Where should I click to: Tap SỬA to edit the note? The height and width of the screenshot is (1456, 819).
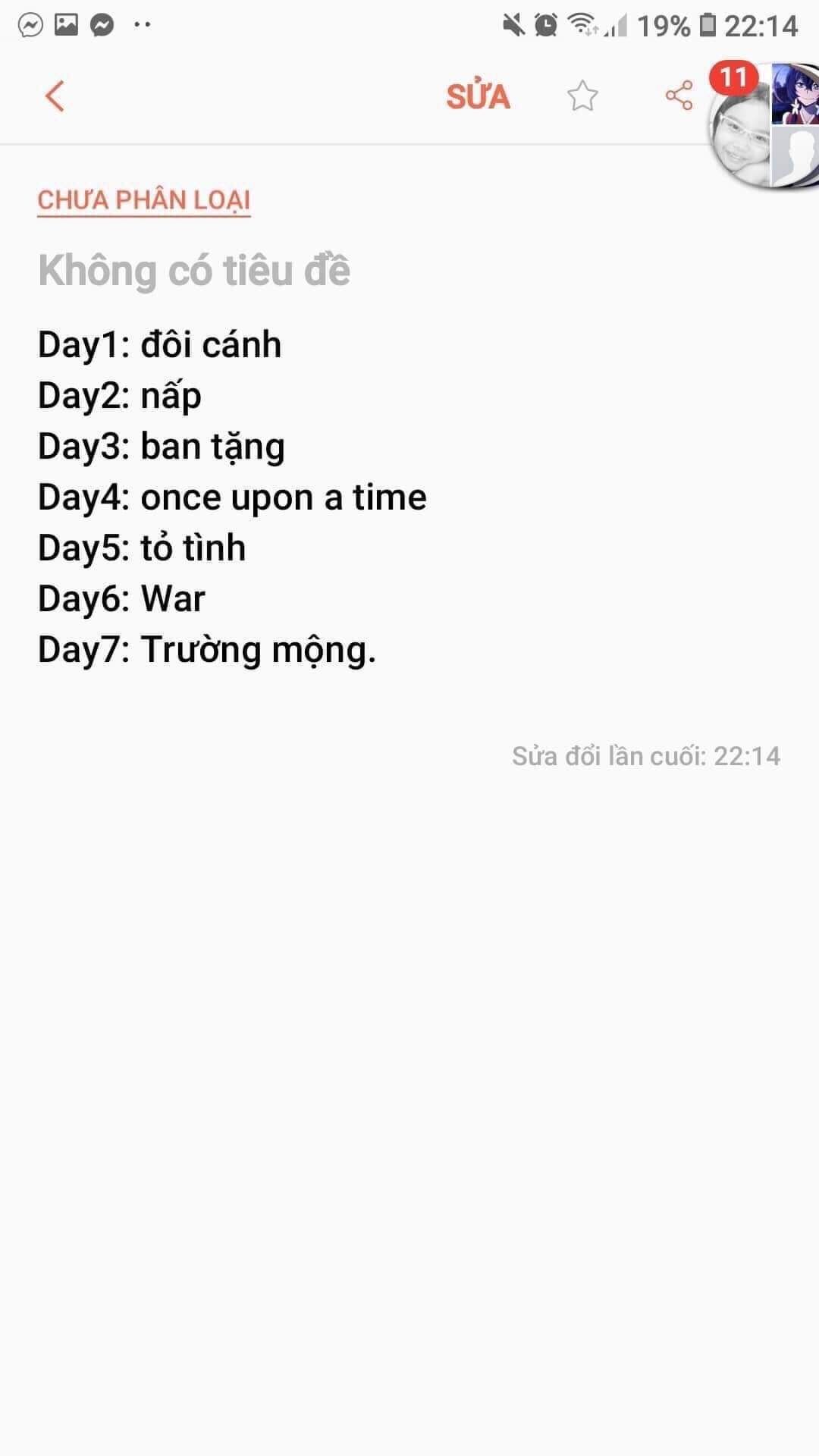tap(478, 96)
